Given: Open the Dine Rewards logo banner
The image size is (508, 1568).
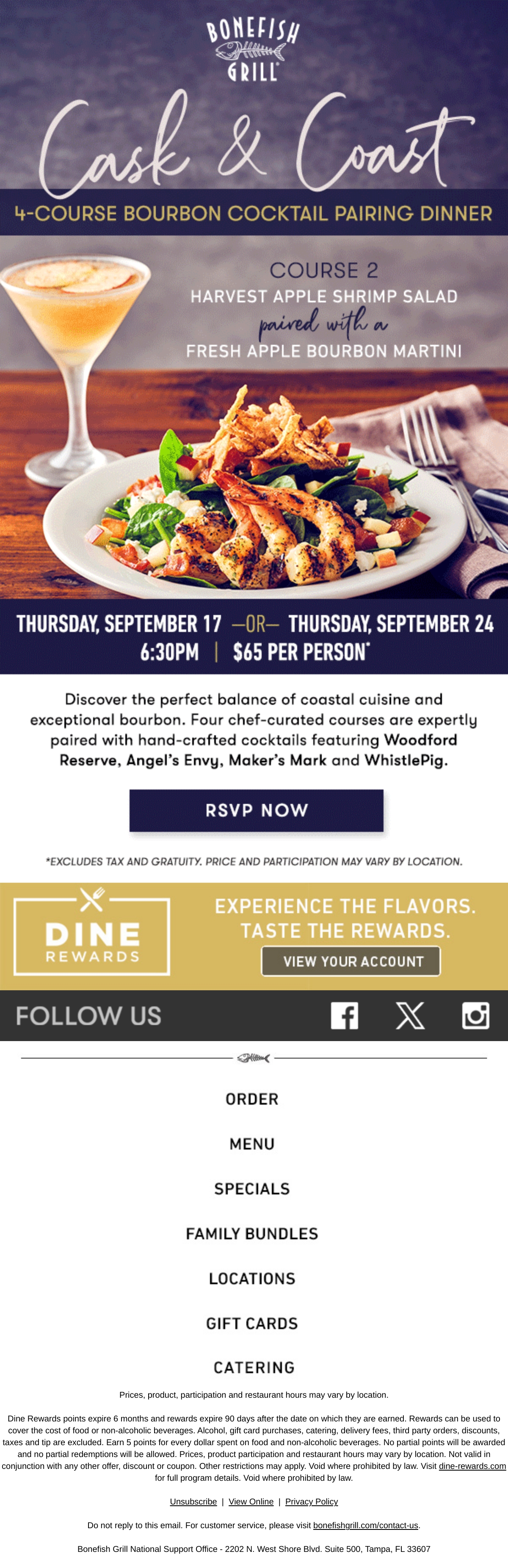Looking at the screenshot, I should pos(92,936).
